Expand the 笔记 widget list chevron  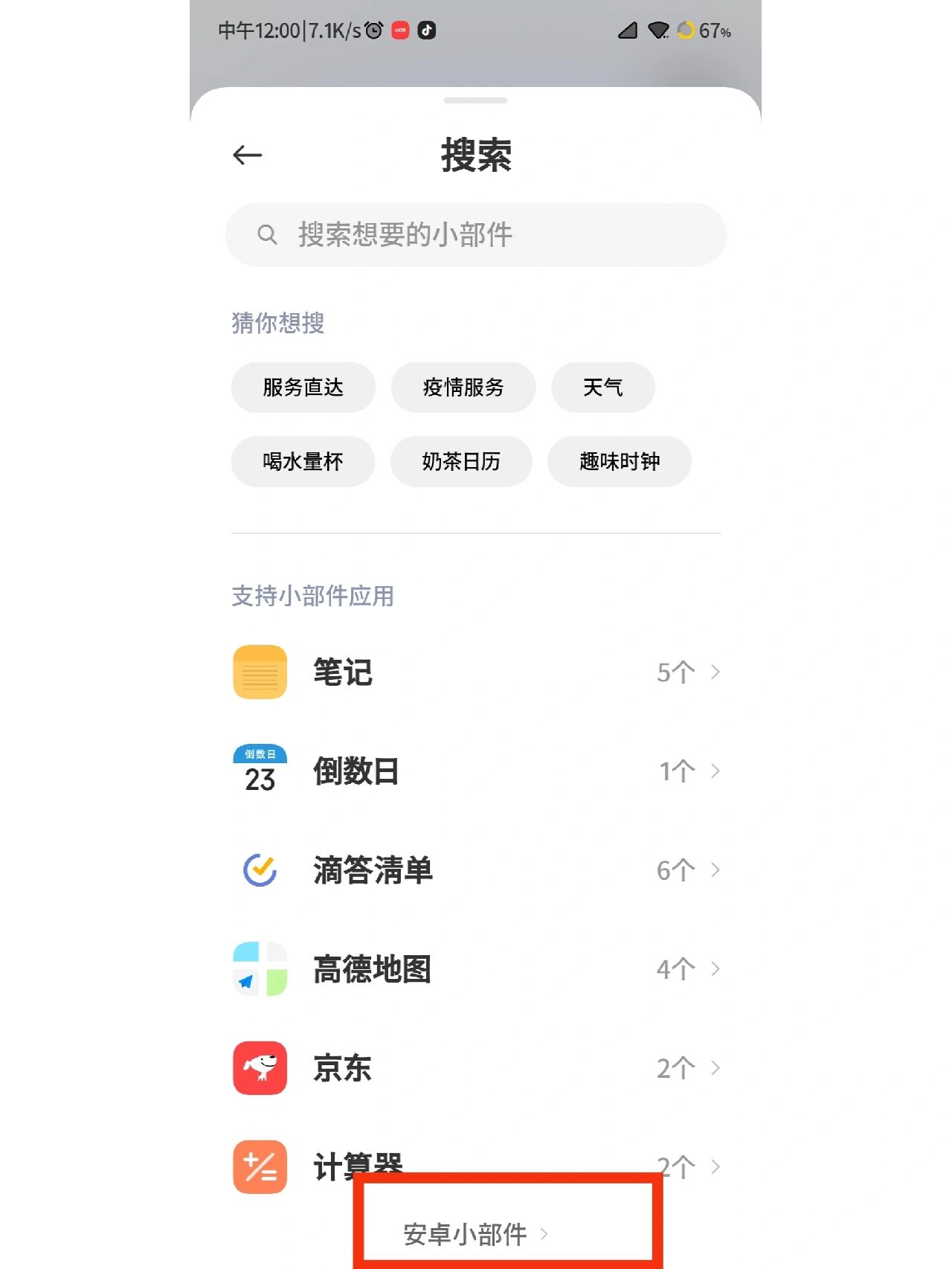[x=715, y=671]
